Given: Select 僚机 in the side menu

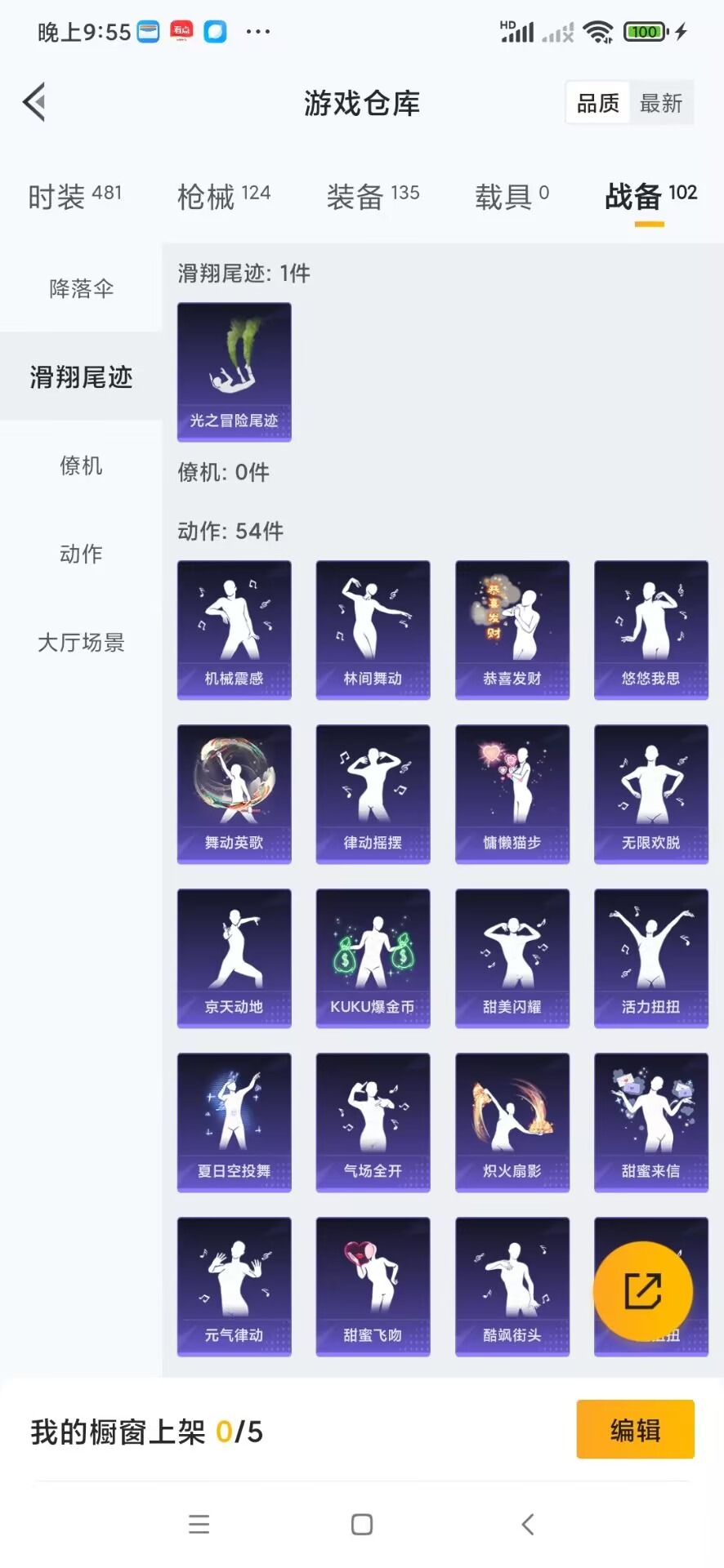Looking at the screenshot, I should [81, 465].
